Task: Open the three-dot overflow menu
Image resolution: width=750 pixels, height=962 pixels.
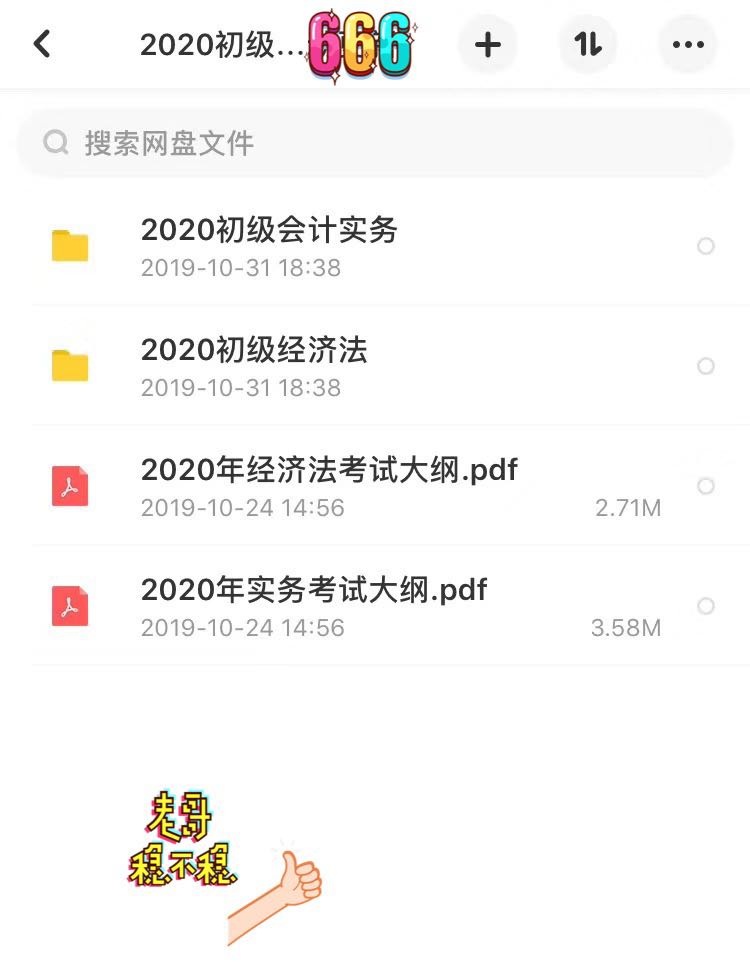Action: click(x=688, y=45)
